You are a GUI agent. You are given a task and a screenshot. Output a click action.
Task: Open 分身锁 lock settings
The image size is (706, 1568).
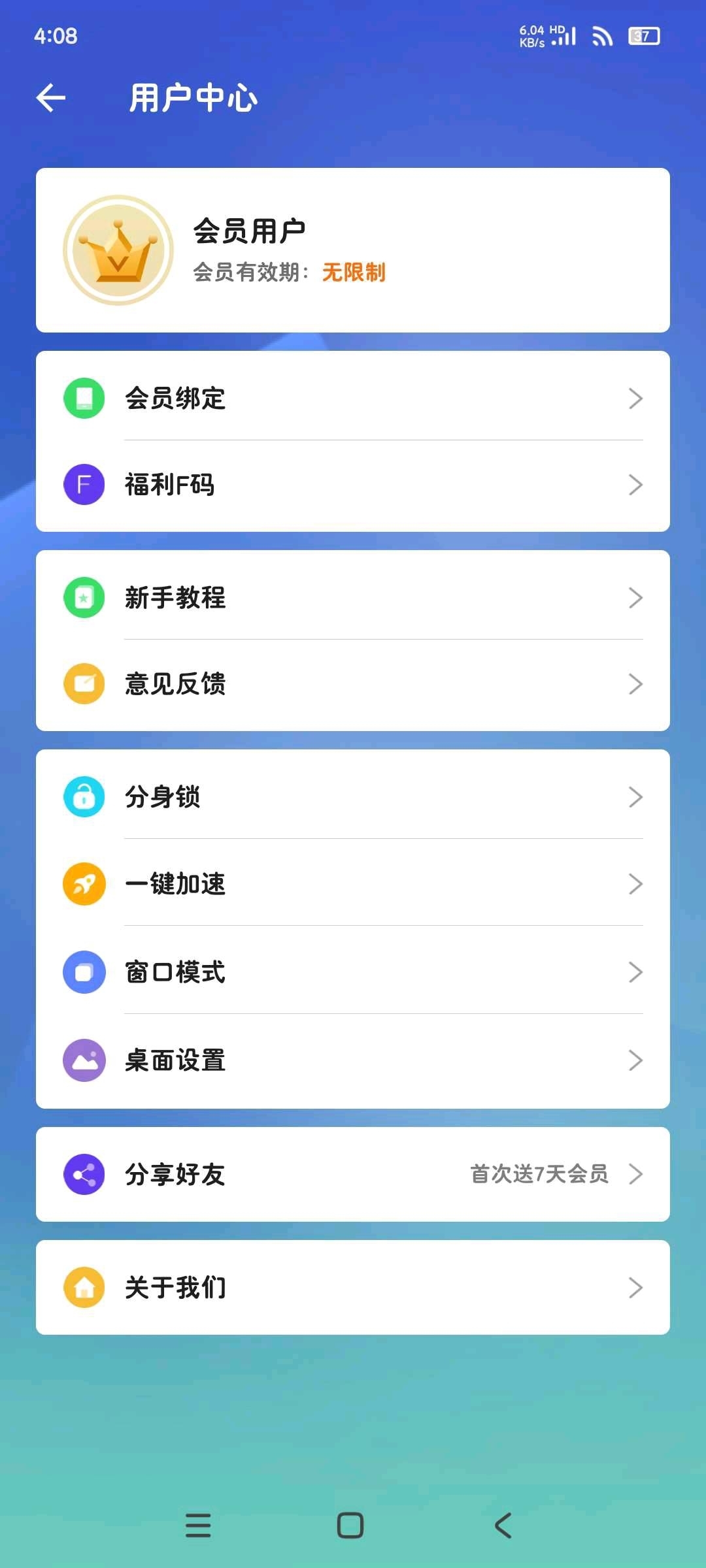pos(353,796)
